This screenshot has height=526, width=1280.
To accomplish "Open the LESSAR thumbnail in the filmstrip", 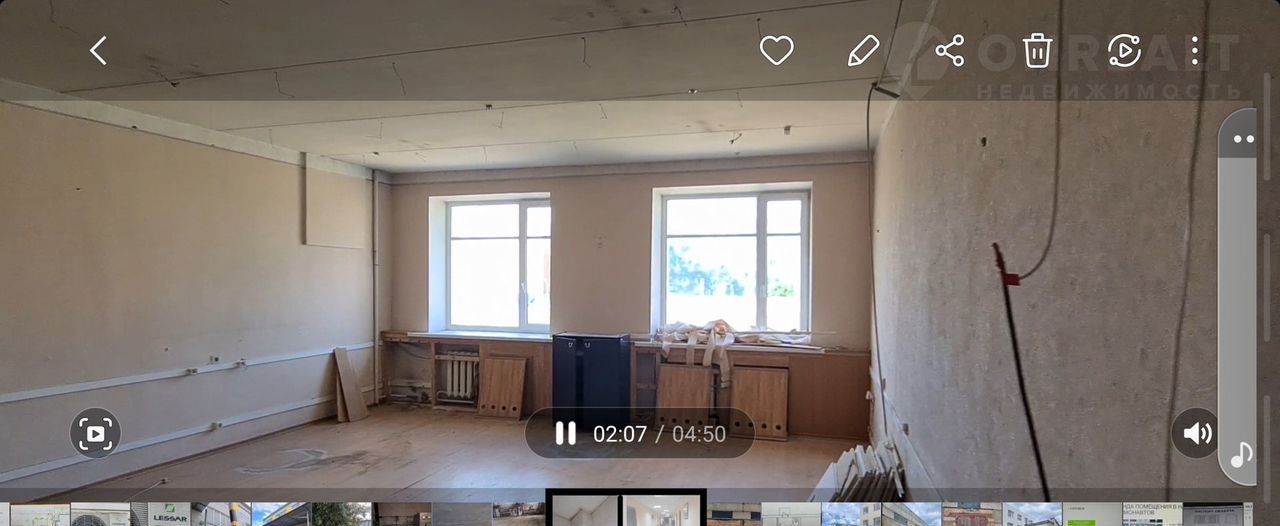I will (x=169, y=514).
